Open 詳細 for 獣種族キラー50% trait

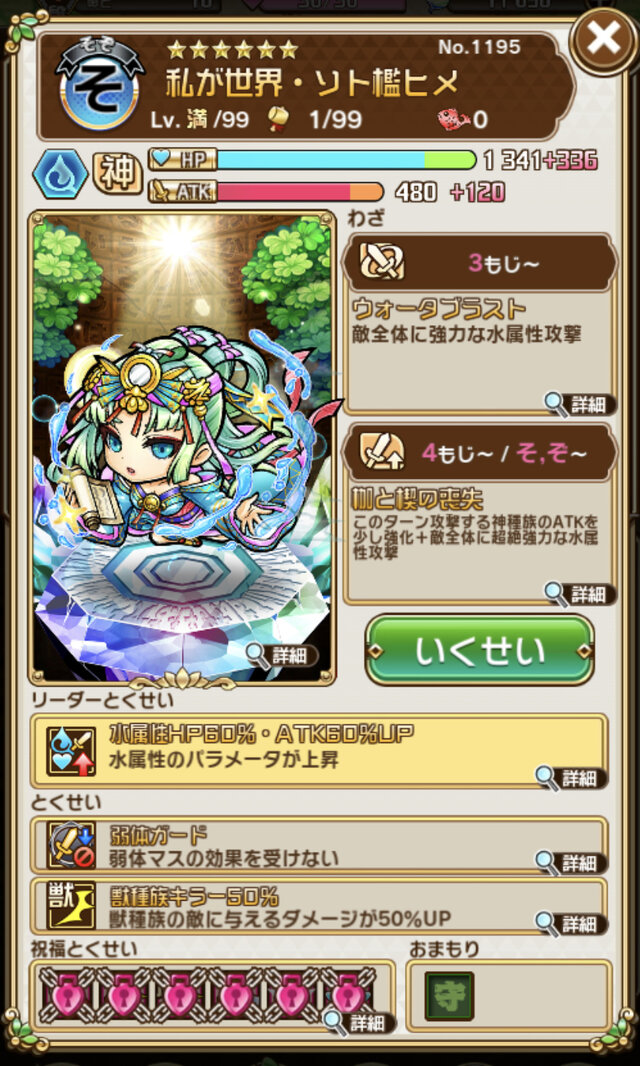(570, 922)
